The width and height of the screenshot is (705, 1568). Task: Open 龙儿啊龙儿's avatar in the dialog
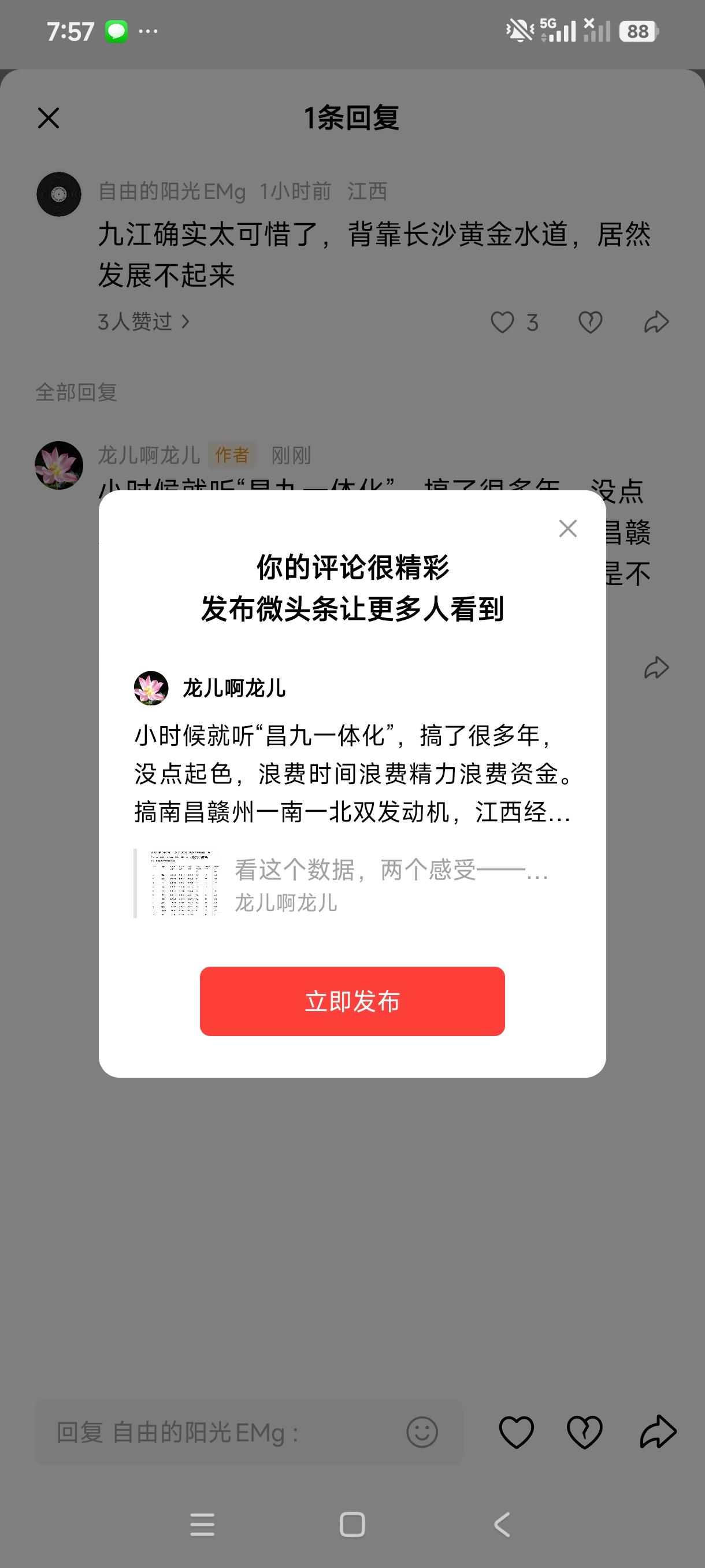coord(150,689)
